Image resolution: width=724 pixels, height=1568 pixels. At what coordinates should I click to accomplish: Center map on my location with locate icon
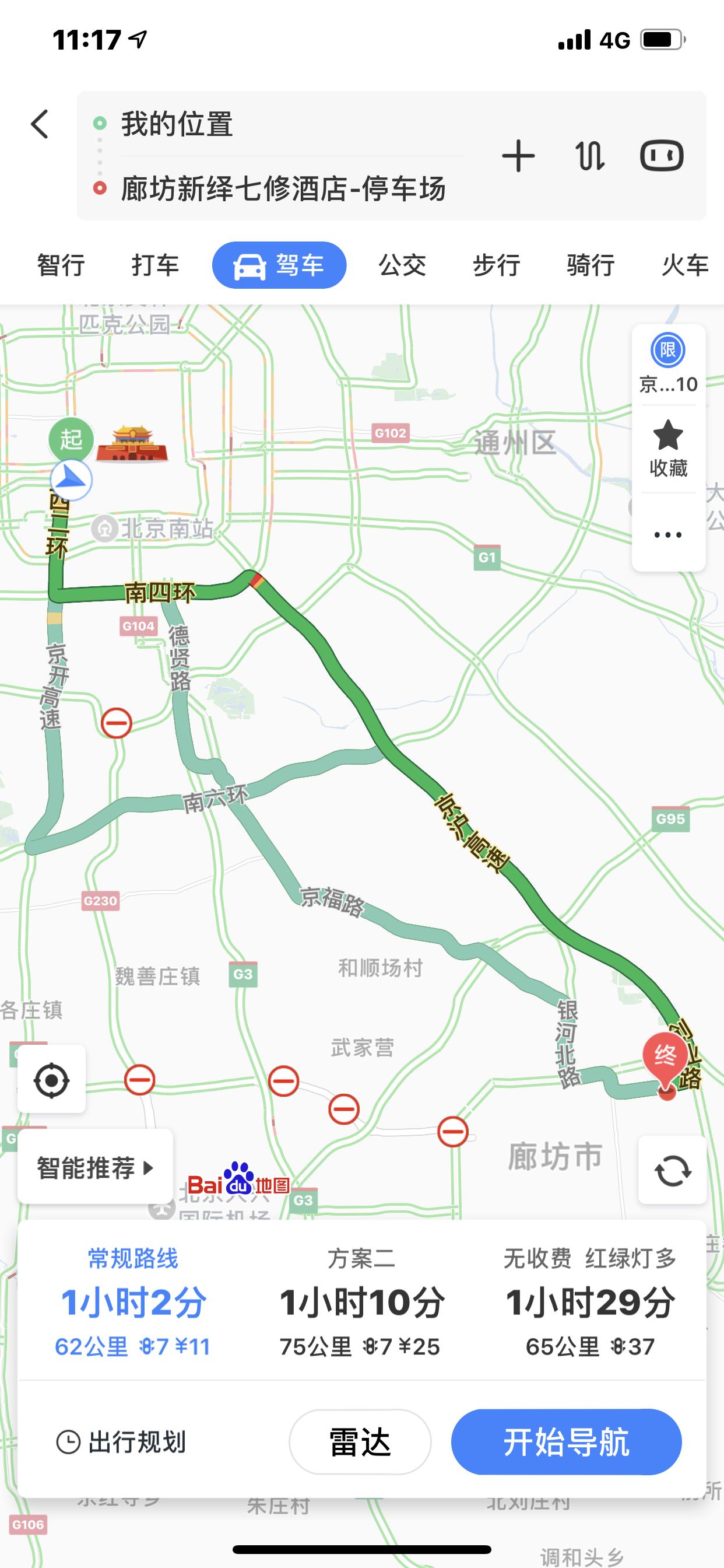click(x=52, y=1082)
